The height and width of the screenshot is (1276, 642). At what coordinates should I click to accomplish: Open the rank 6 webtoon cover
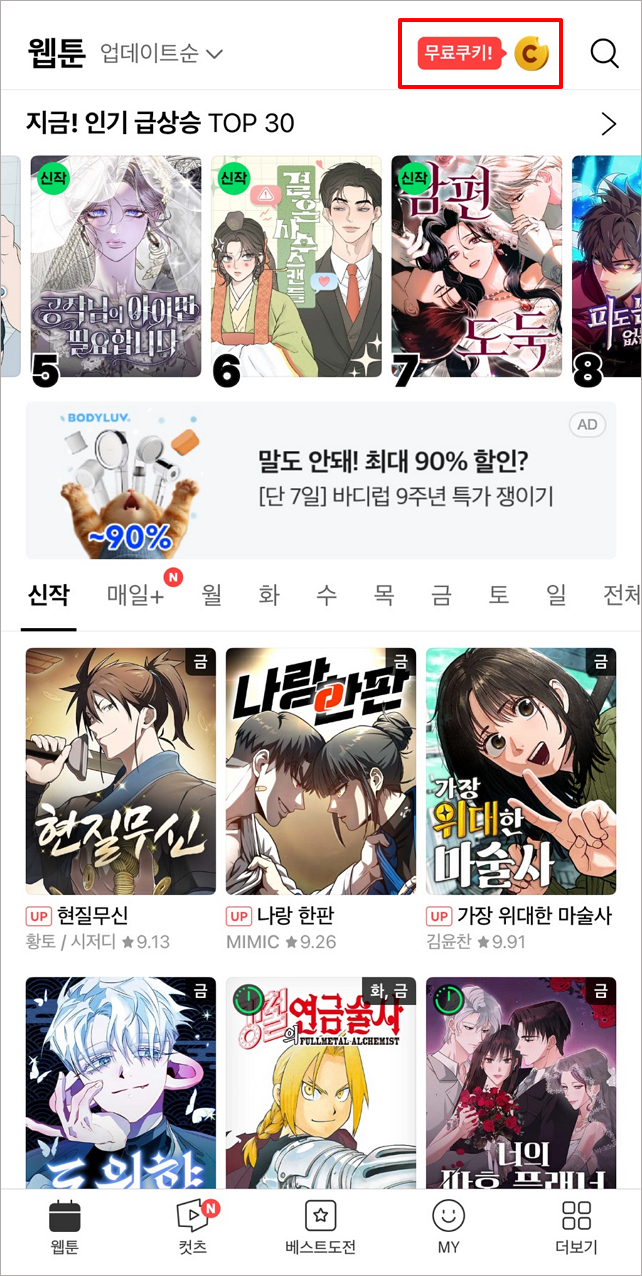coord(296,265)
